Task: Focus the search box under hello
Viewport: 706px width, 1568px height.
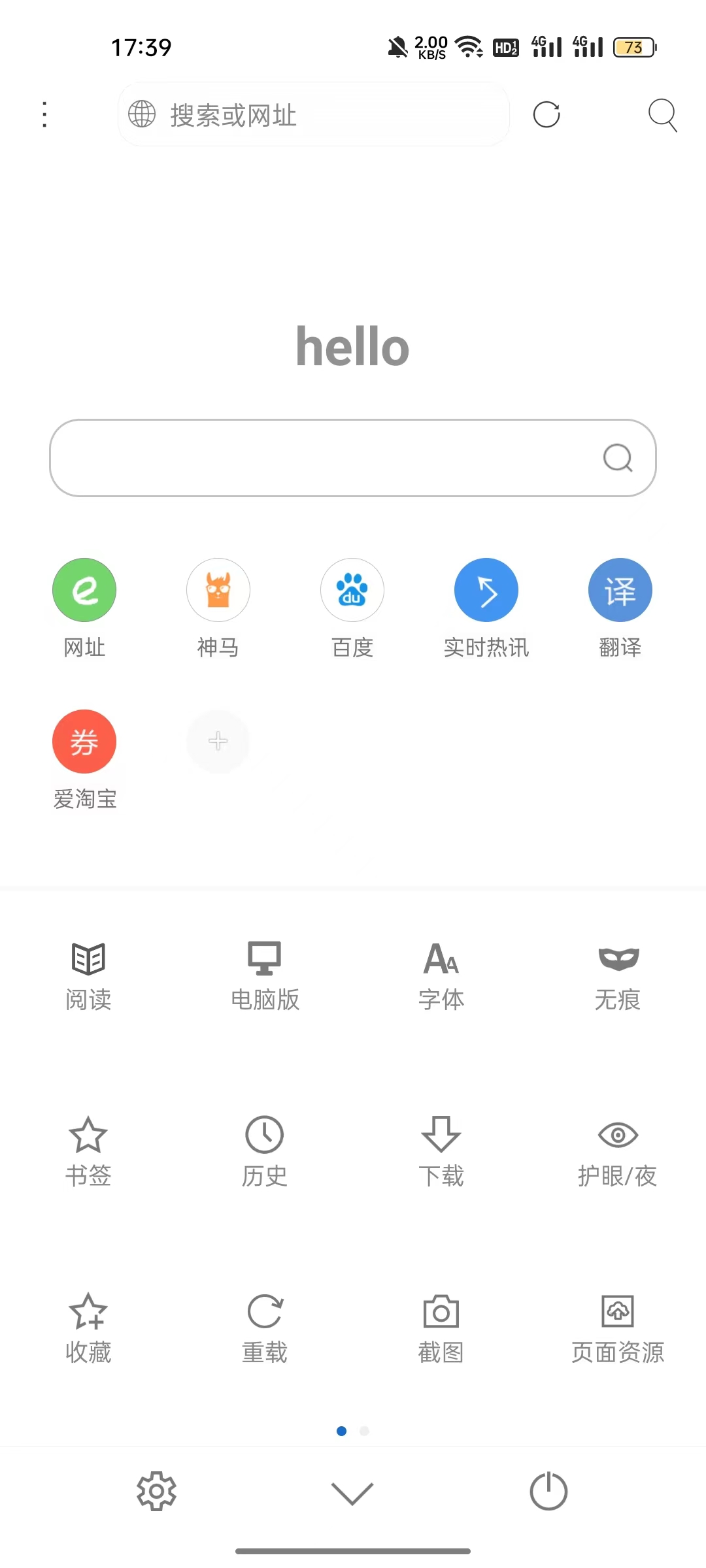Action: tap(353, 458)
